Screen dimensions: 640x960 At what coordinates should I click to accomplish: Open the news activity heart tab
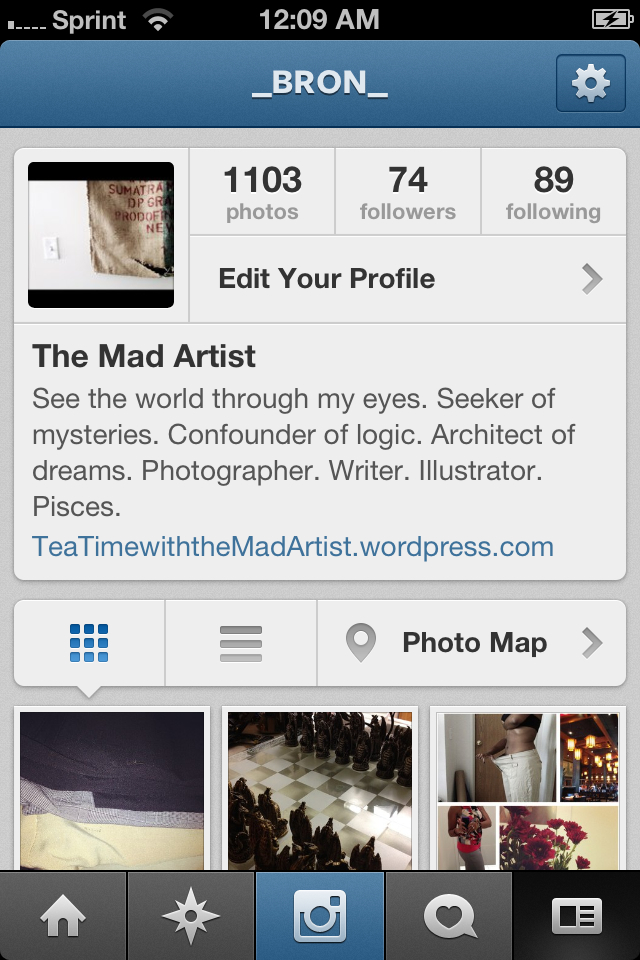449,916
